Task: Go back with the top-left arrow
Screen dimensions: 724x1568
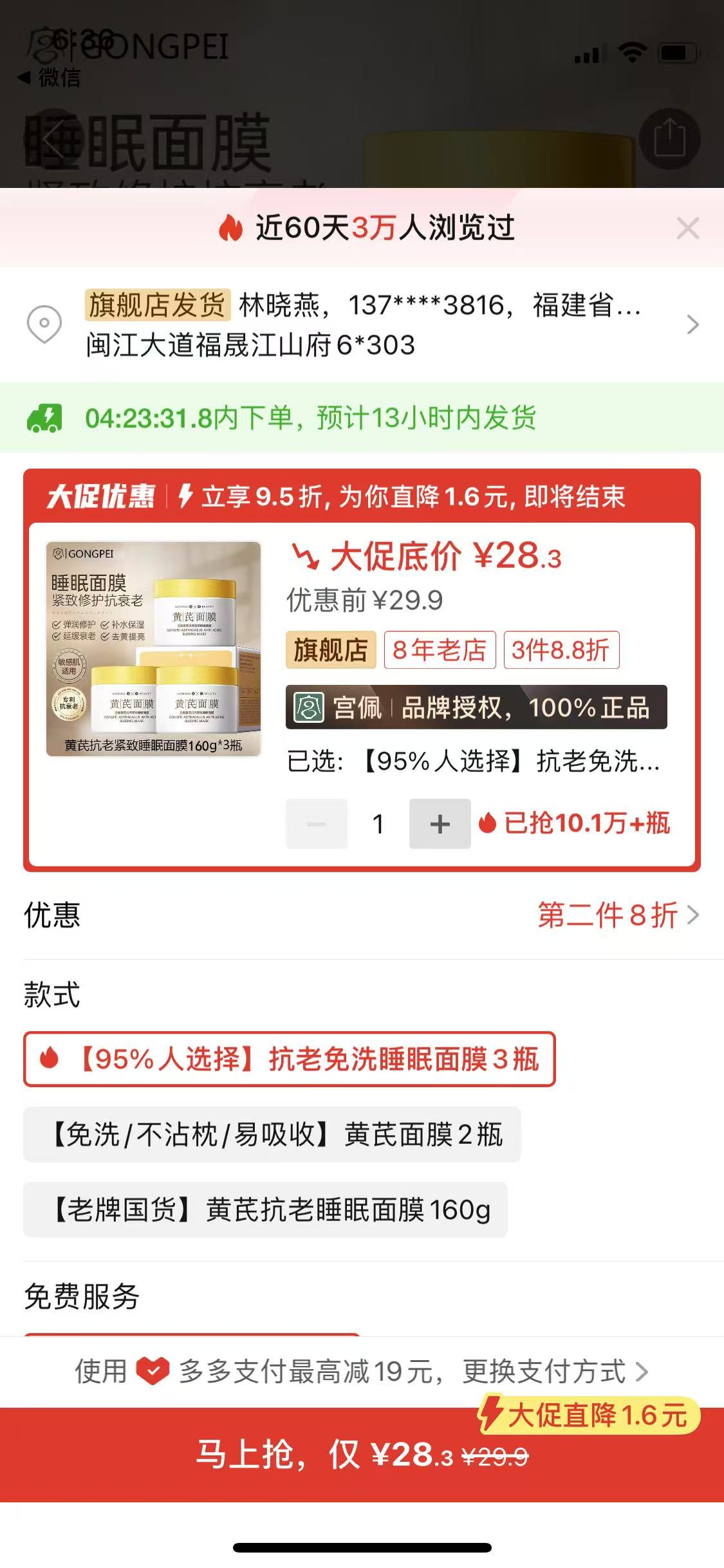Action: coord(53,140)
